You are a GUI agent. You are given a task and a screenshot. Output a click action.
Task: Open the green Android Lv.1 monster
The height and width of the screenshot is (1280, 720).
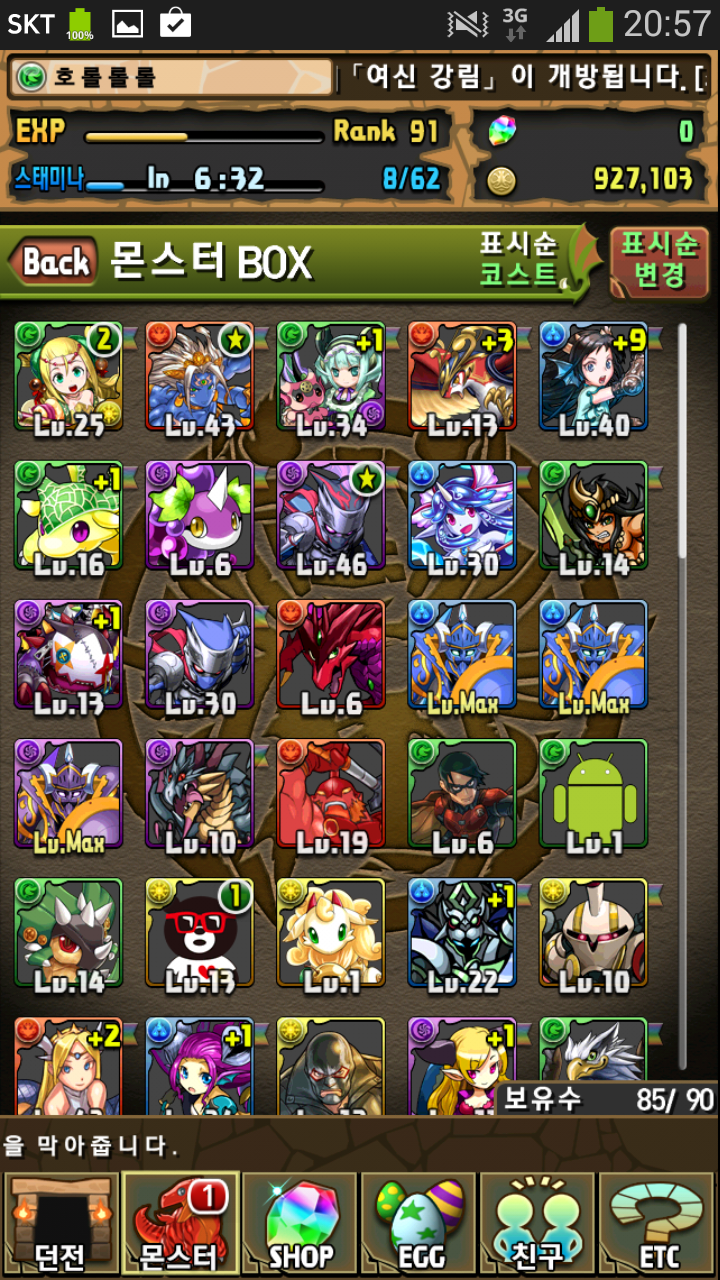pyautogui.click(x=593, y=794)
